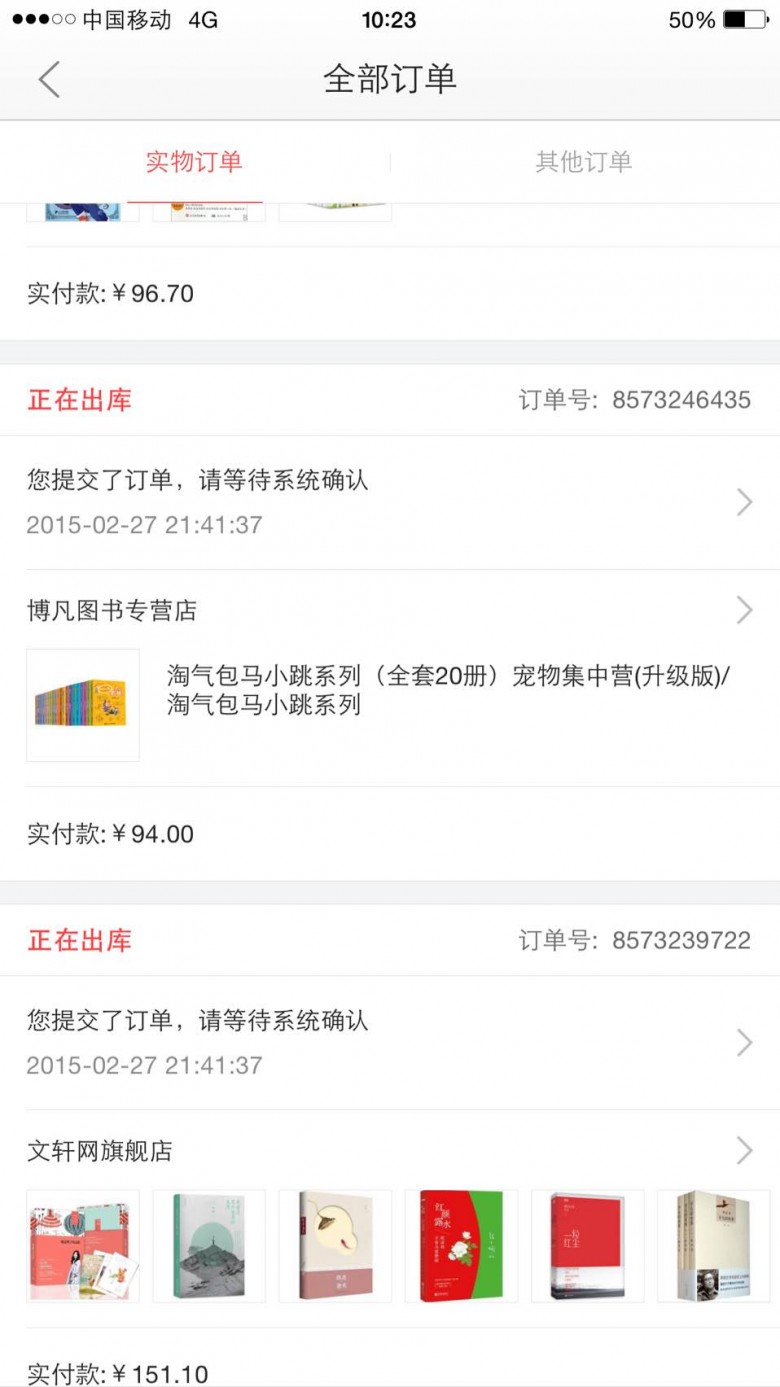Image resolution: width=780 pixels, height=1387 pixels.
Task: Switch to the 实物订单 tab
Action: 194,162
